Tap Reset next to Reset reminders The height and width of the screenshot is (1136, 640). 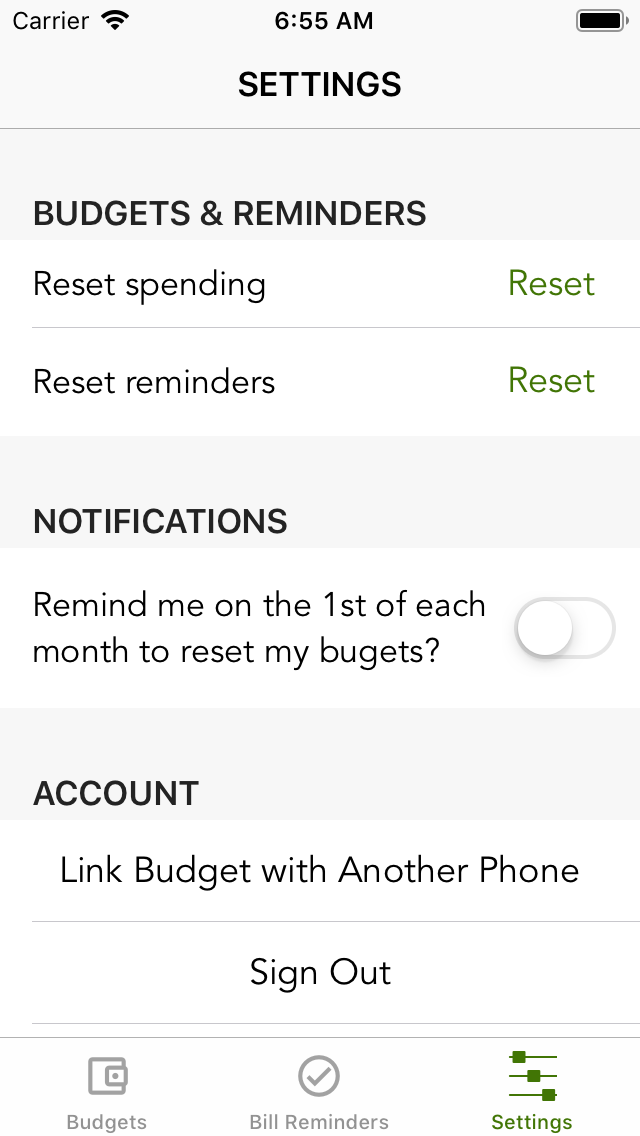click(x=551, y=380)
